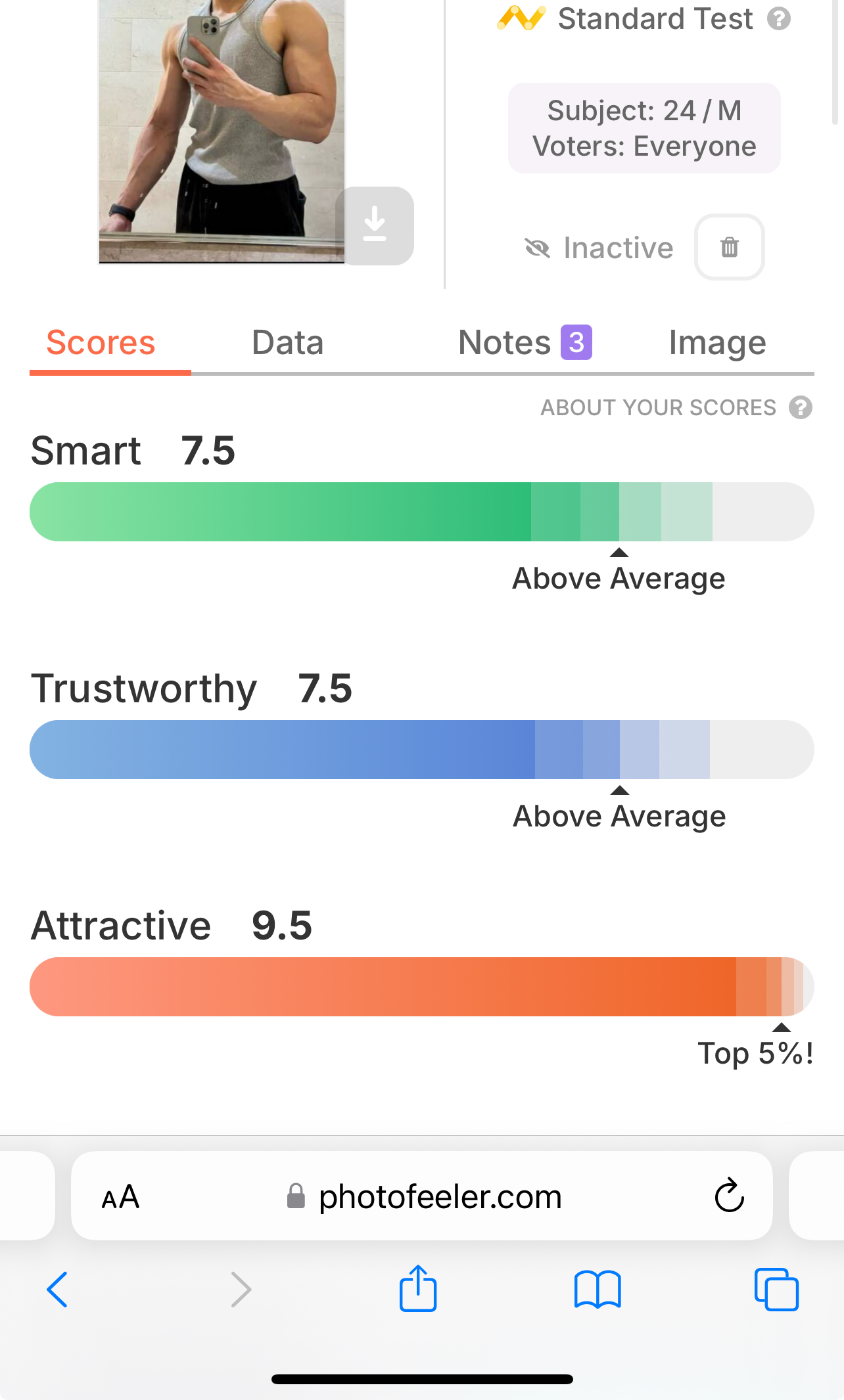
Task: Open the uploaded test photo
Action: [222, 131]
